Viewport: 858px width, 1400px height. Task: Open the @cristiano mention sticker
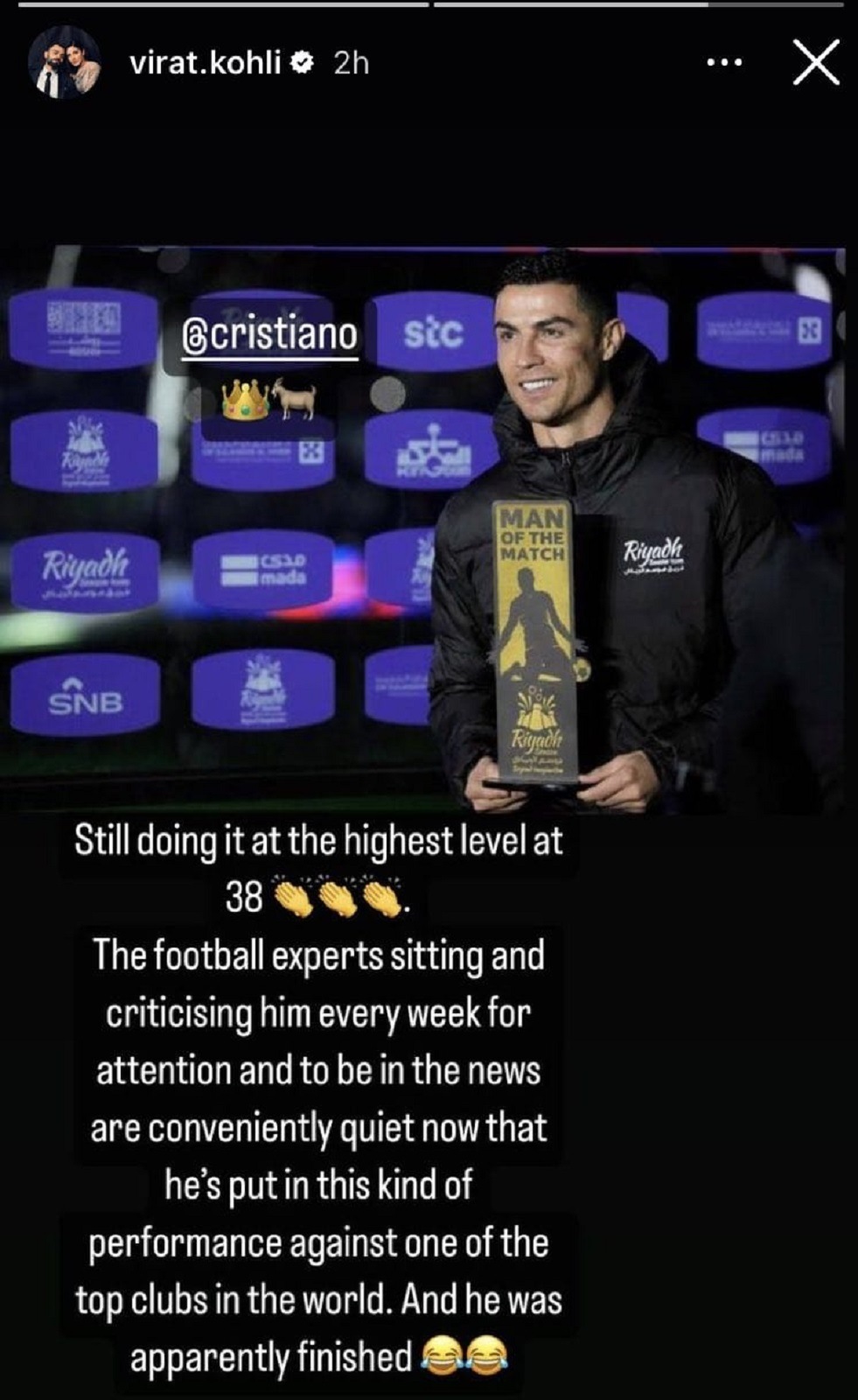tap(270, 335)
